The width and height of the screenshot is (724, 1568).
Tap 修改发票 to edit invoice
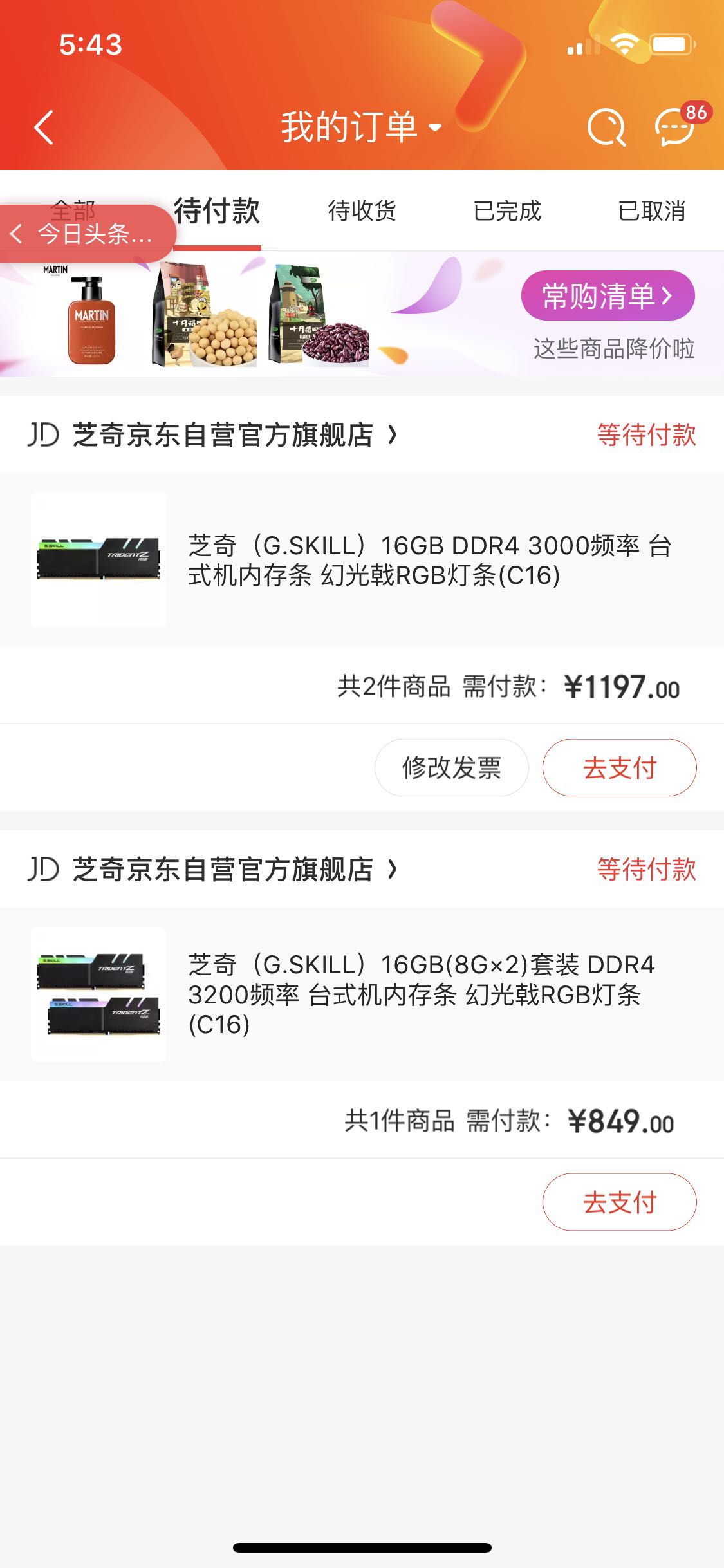(451, 768)
